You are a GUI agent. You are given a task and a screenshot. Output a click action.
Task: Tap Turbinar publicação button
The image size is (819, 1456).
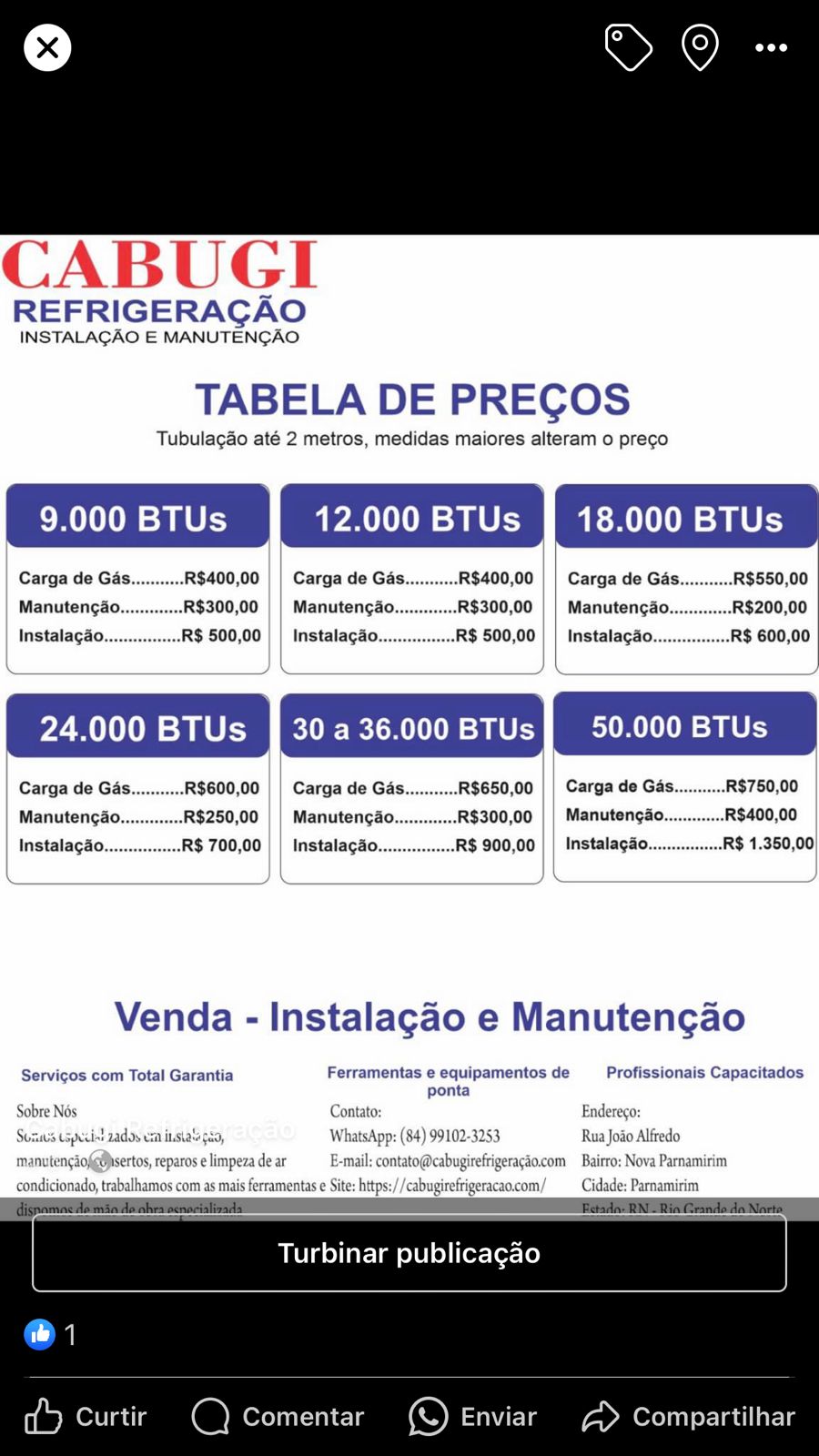click(x=409, y=1253)
